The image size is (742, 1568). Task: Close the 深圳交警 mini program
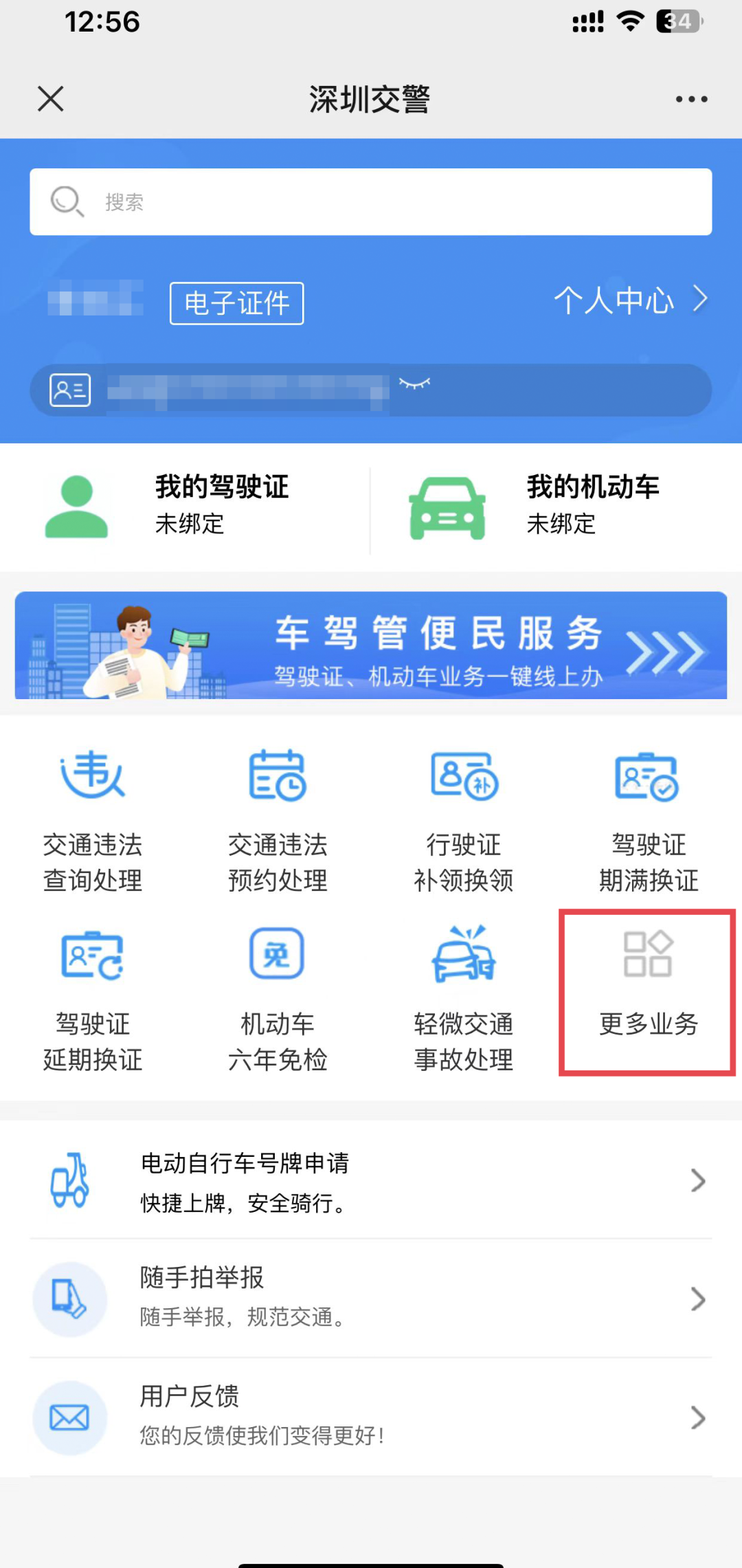pos(51,99)
